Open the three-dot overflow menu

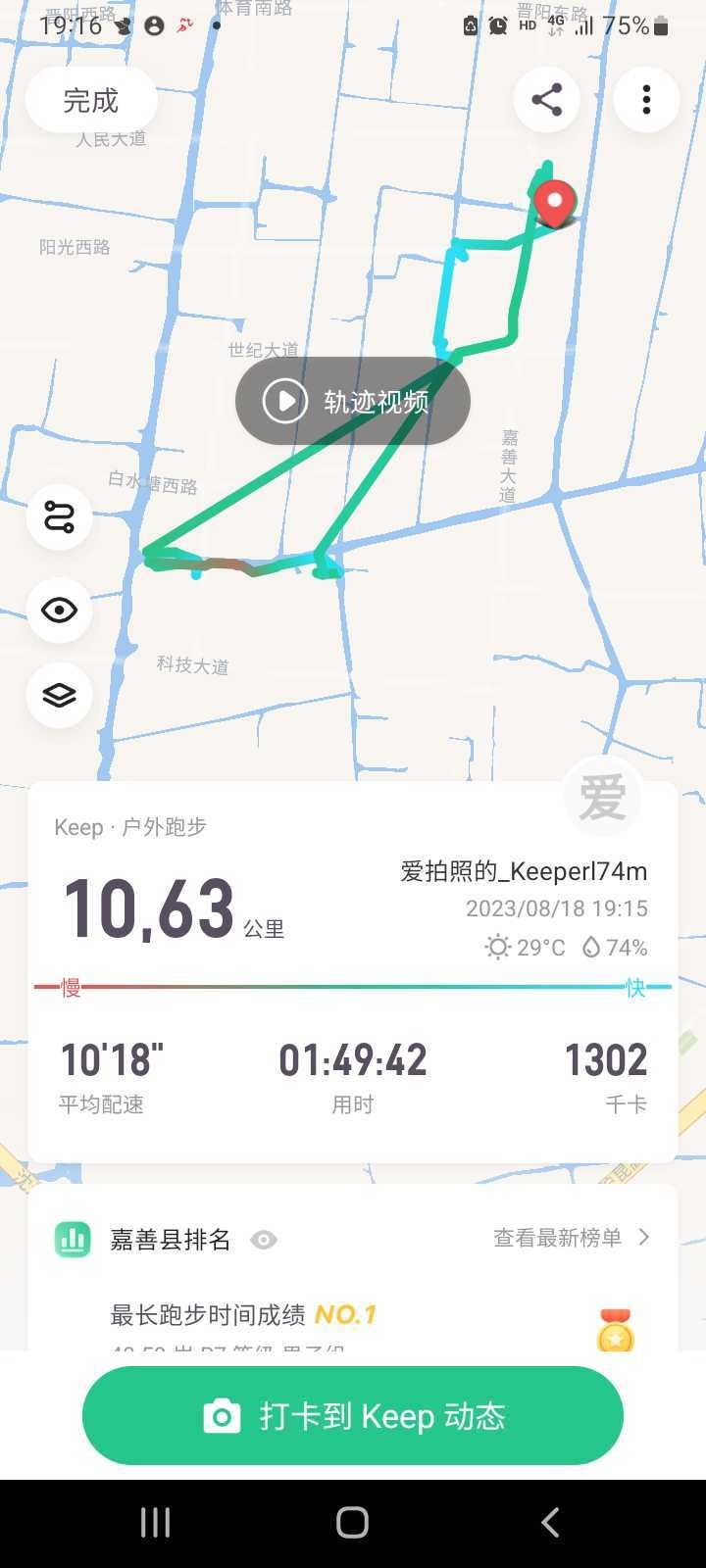pyautogui.click(x=646, y=100)
